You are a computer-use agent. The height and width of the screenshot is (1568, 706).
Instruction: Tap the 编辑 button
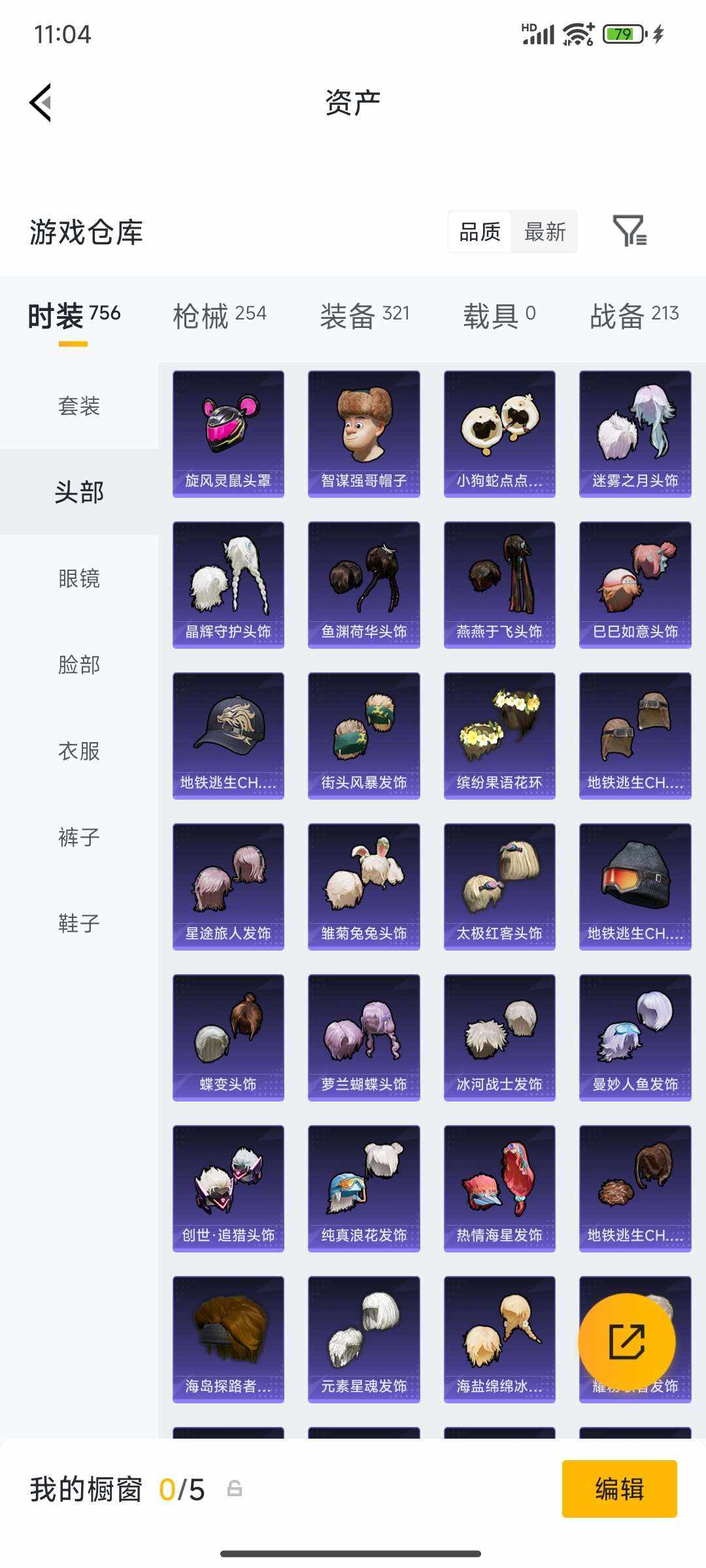click(x=619, y=1492)
